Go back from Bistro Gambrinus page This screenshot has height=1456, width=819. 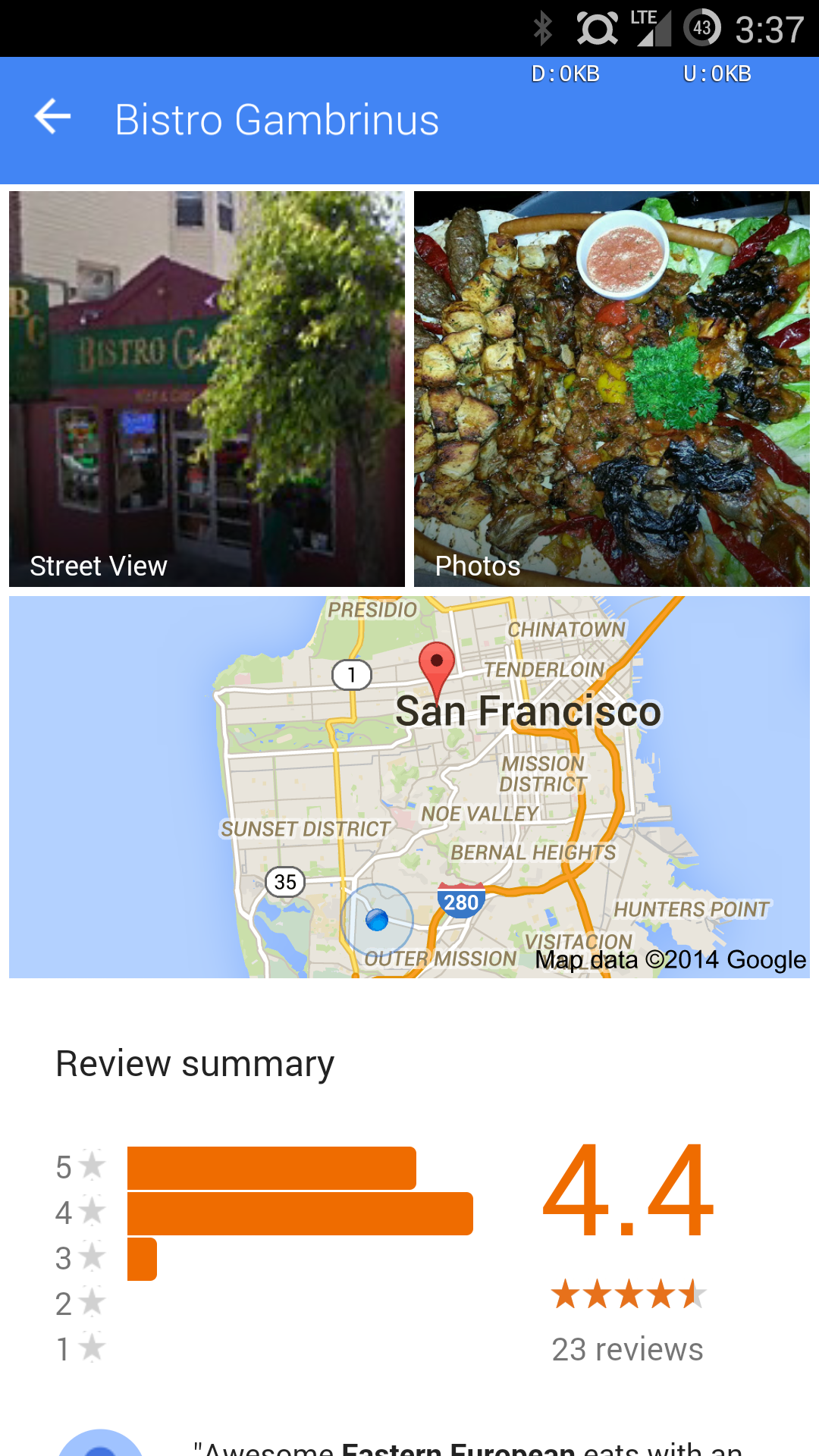coord(53,118)
